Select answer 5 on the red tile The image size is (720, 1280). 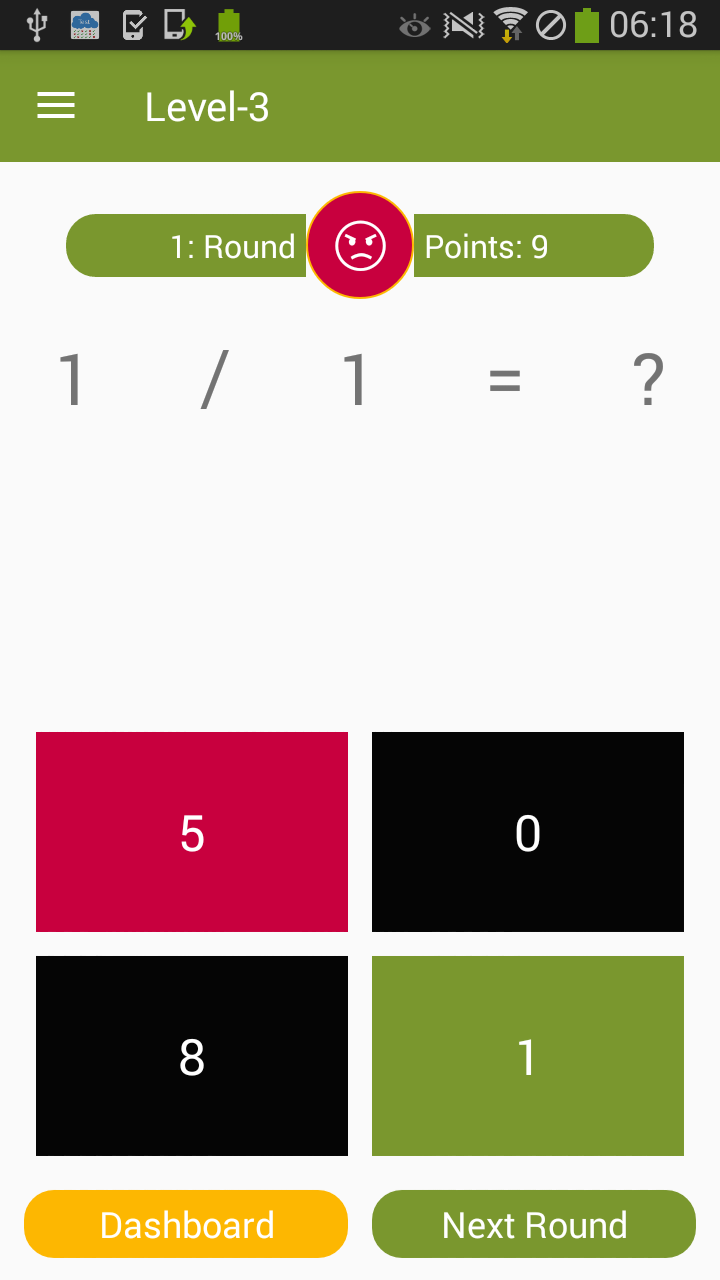click(192, 831)
